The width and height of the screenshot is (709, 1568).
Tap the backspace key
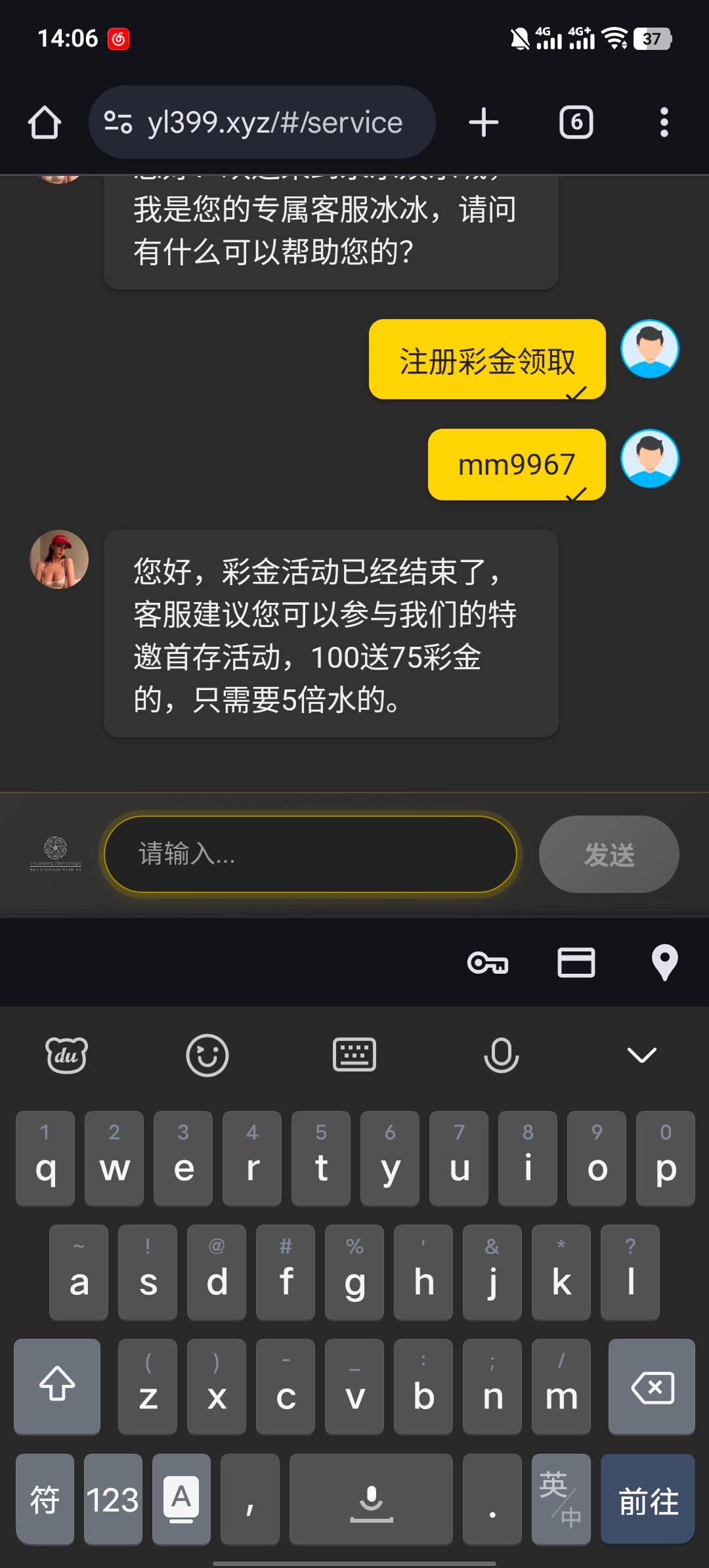tap(651, 1387)
